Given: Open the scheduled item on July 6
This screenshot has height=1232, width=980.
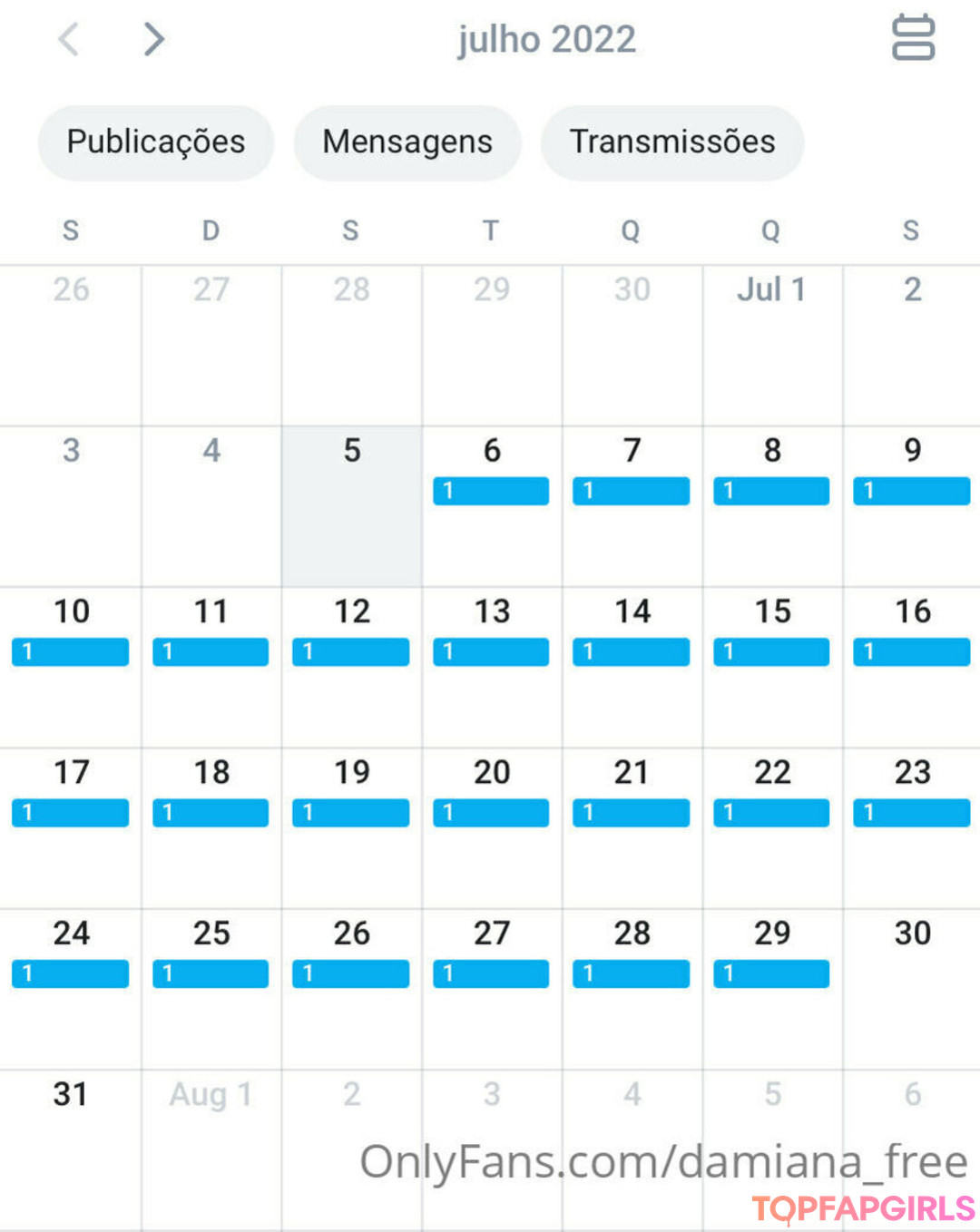Looking at the screenshot, I should [491, 491].
